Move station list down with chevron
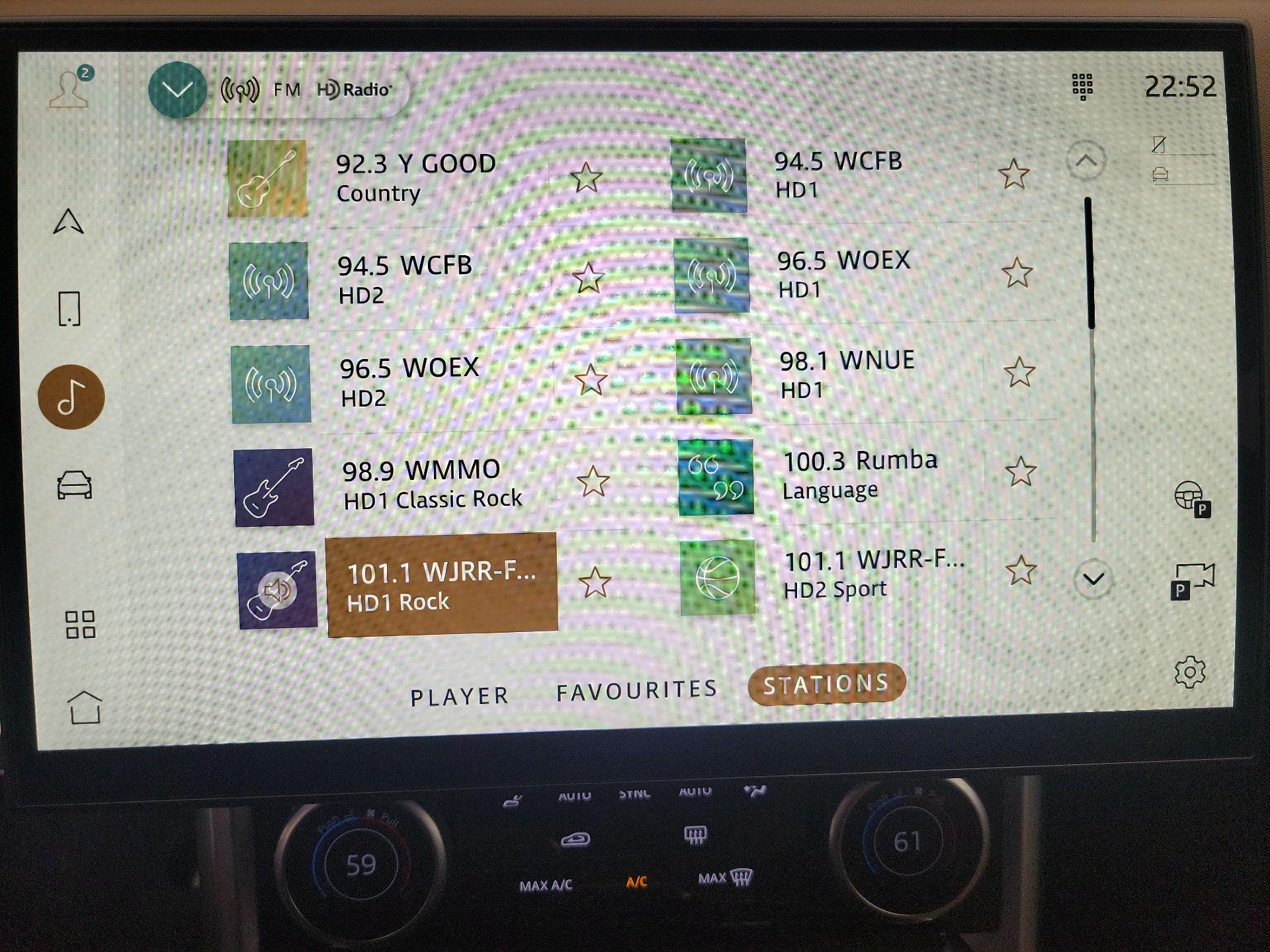Screen dimensions: 1270x952 (x=1093, y=580)
